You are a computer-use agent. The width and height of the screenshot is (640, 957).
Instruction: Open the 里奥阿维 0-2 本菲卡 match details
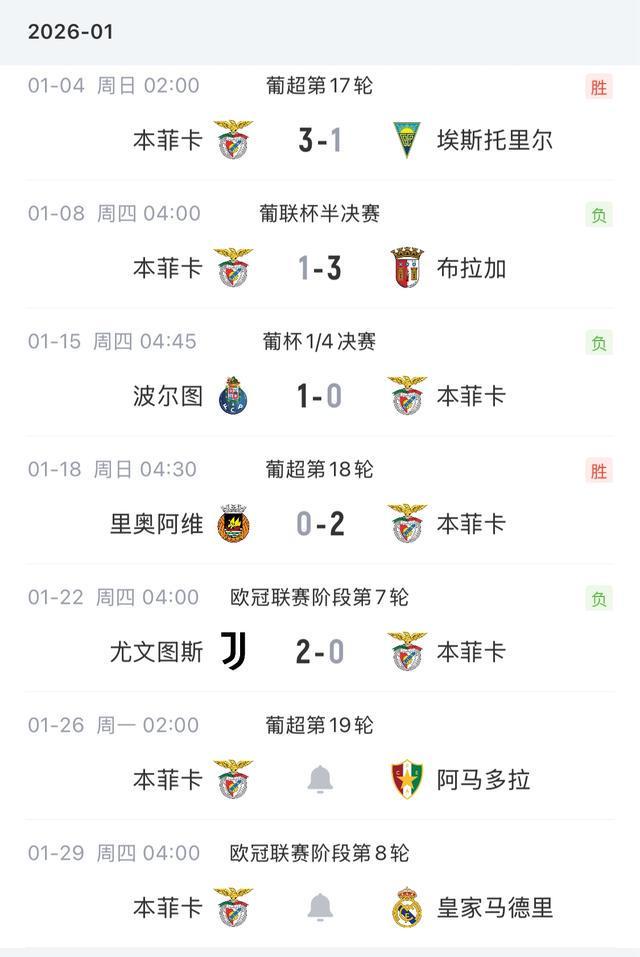click(x=320, y=524)
